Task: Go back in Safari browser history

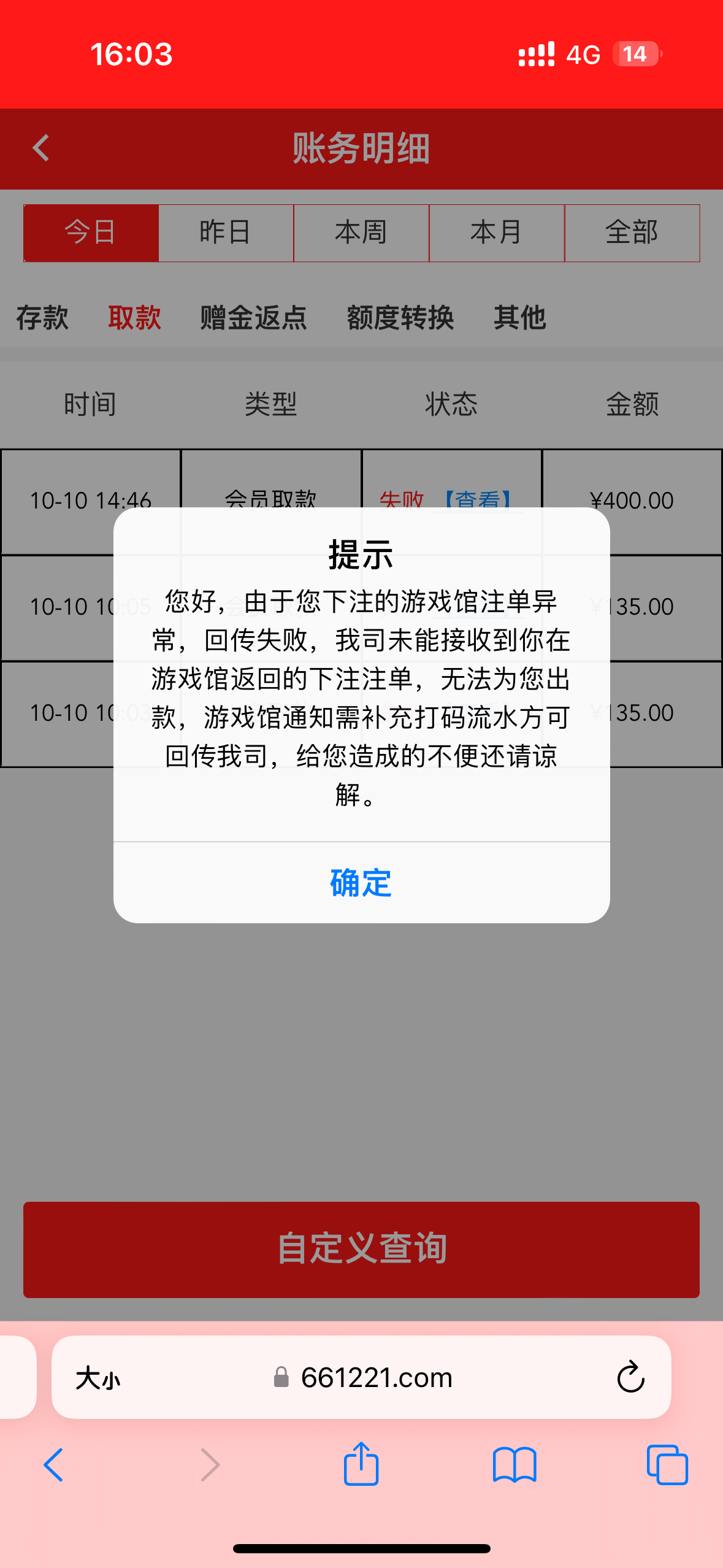Action: (54, 1464)
